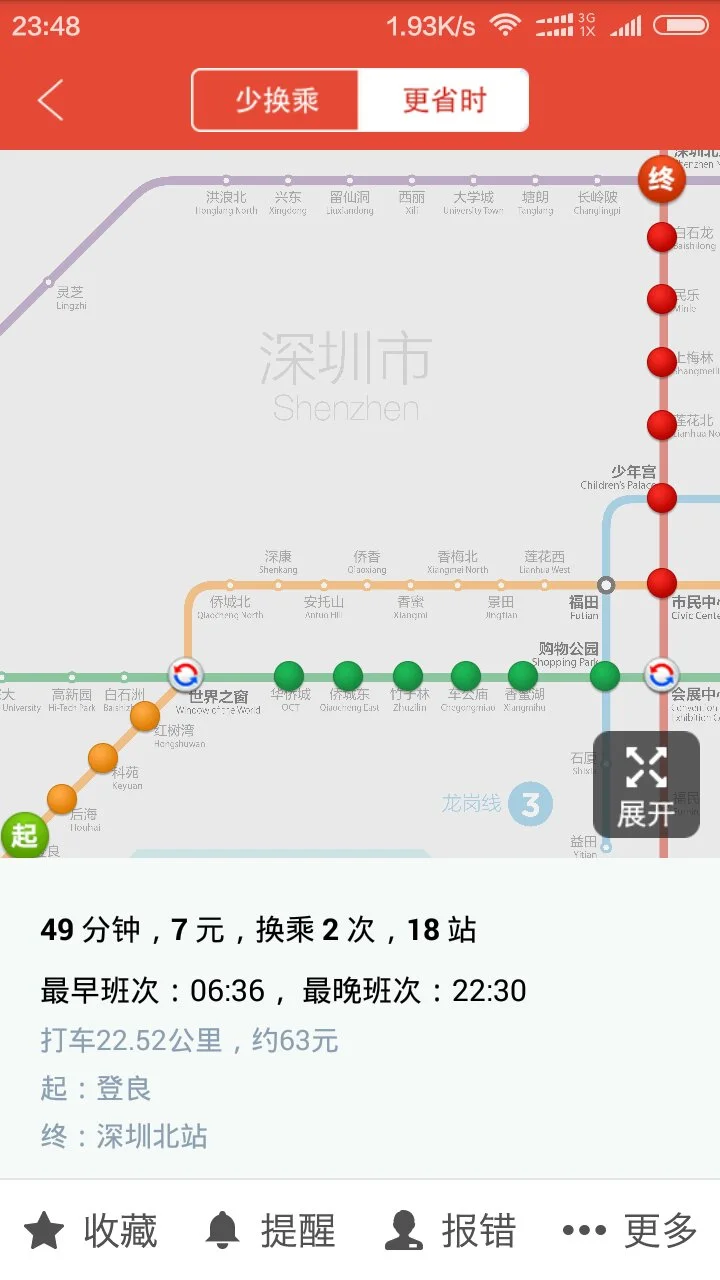Tap the transfer icon near 会展中心 station
720x1280 pixels.
click(661, 675)
